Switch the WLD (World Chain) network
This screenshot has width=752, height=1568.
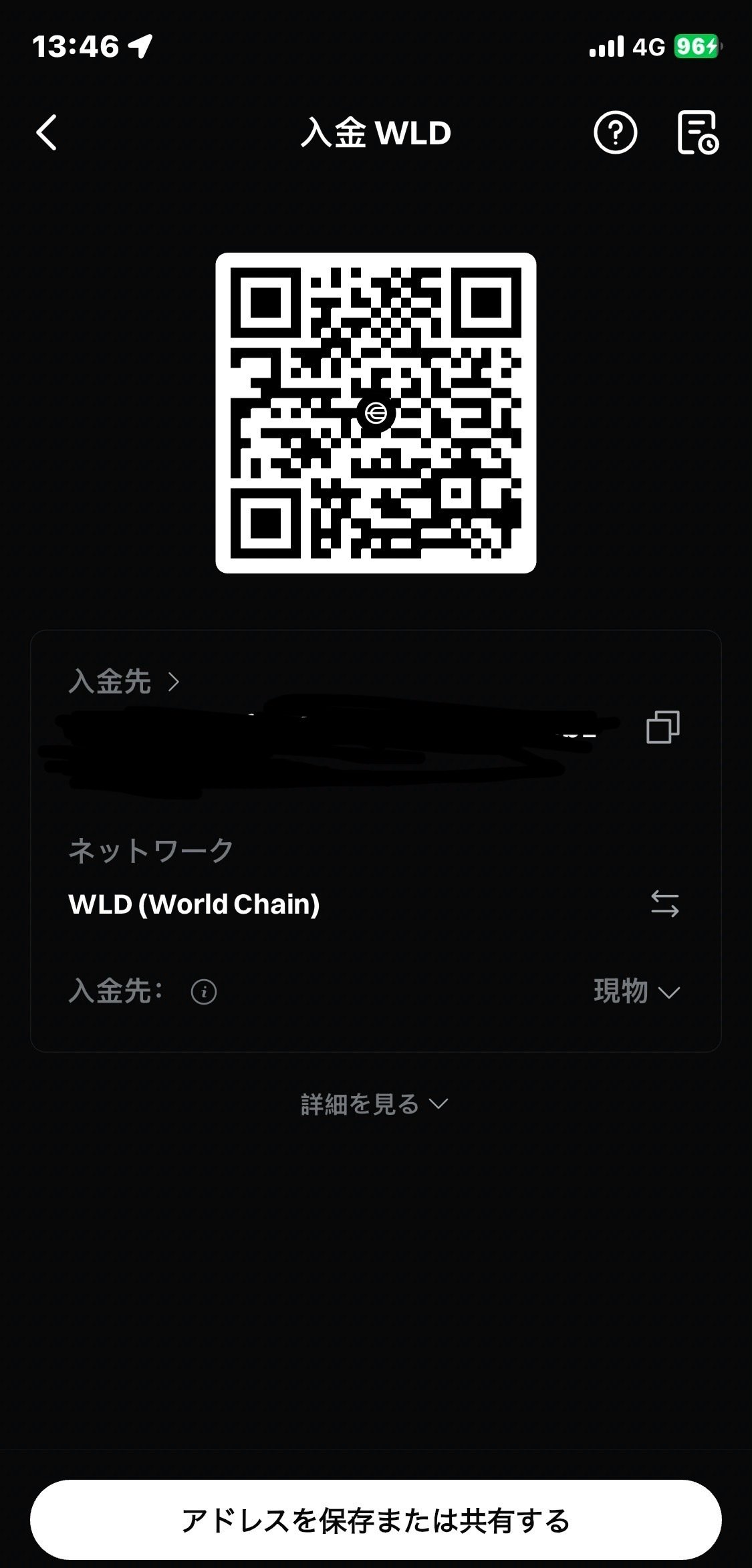click(x=664, y=904)
